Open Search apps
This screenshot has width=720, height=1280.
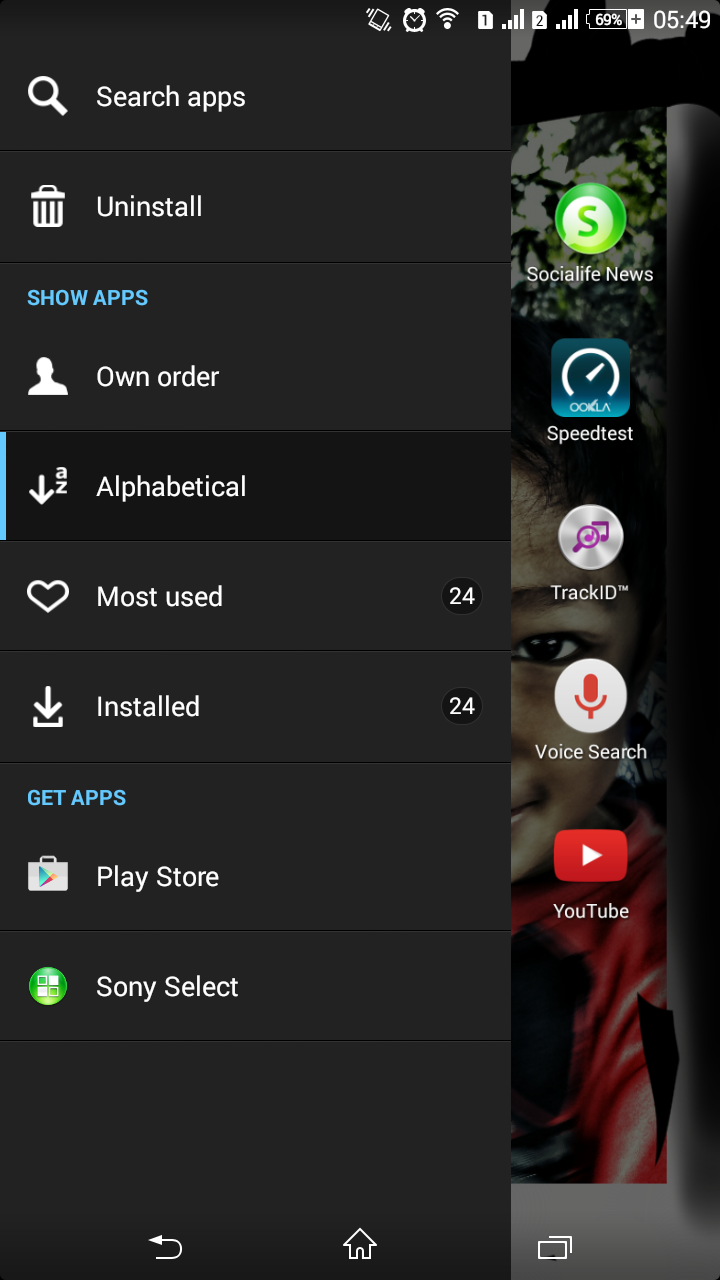pyautogui.click(x=170, y=97)
